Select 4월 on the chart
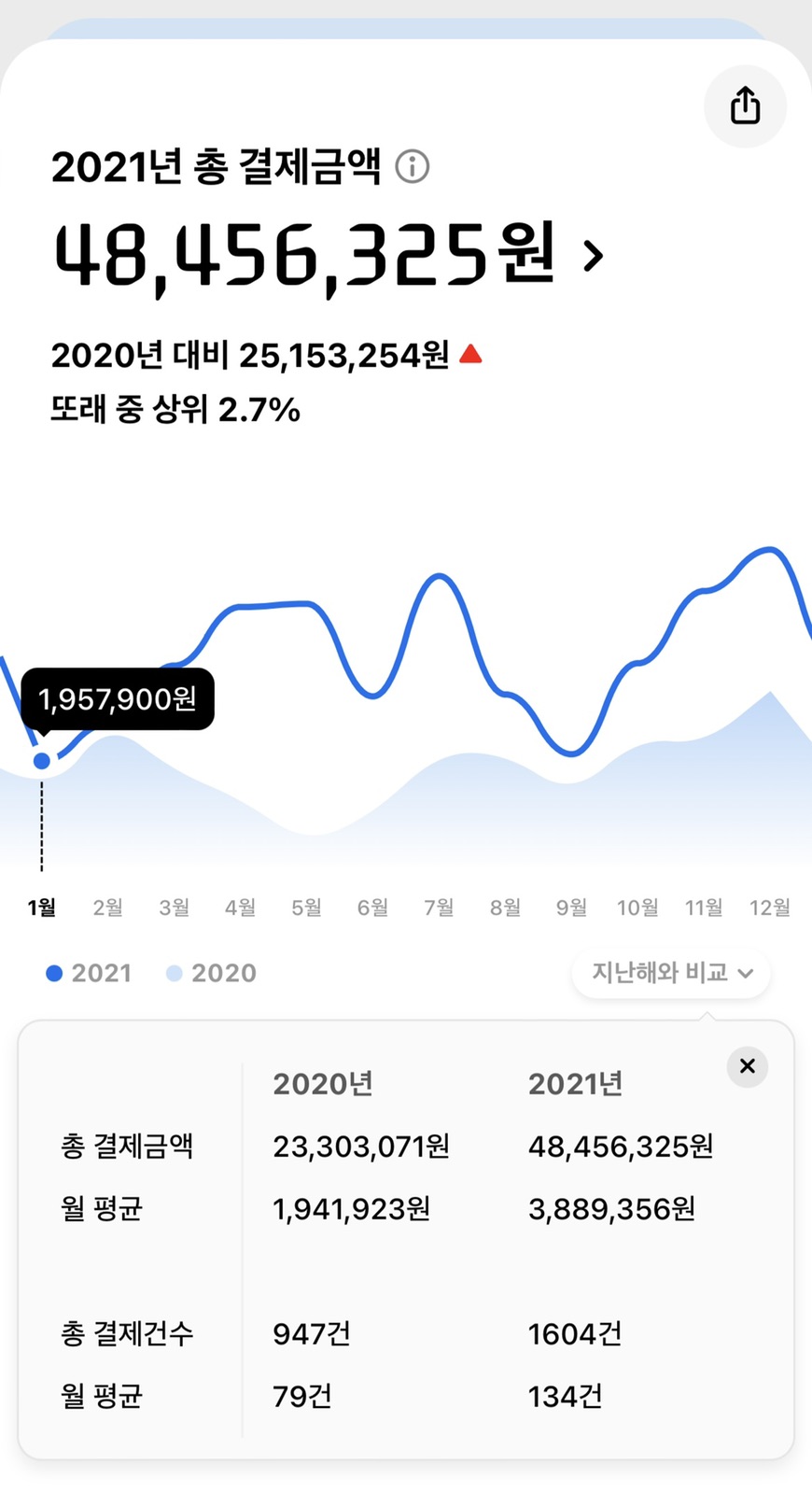 click(x=240, y=907)
